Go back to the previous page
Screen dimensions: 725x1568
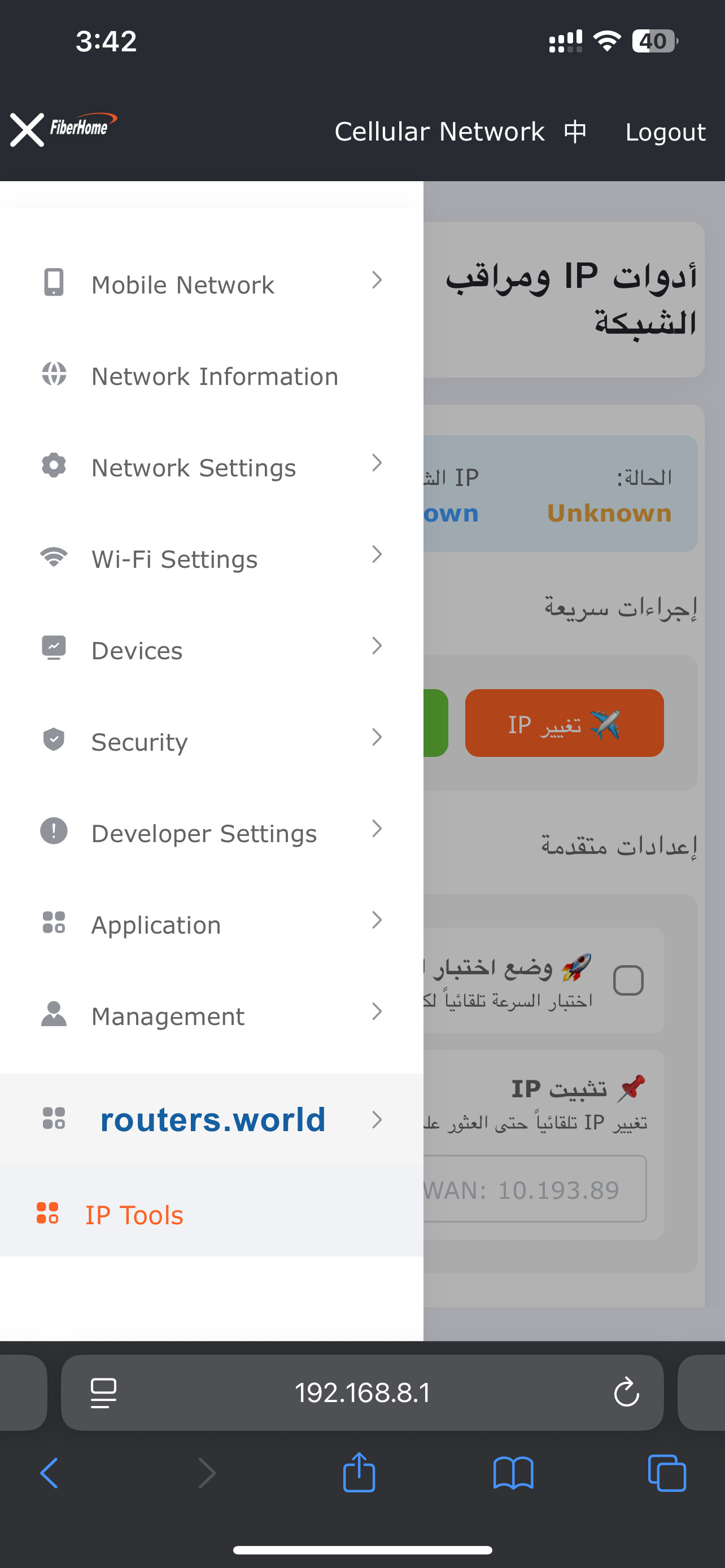pos(49,1473)
